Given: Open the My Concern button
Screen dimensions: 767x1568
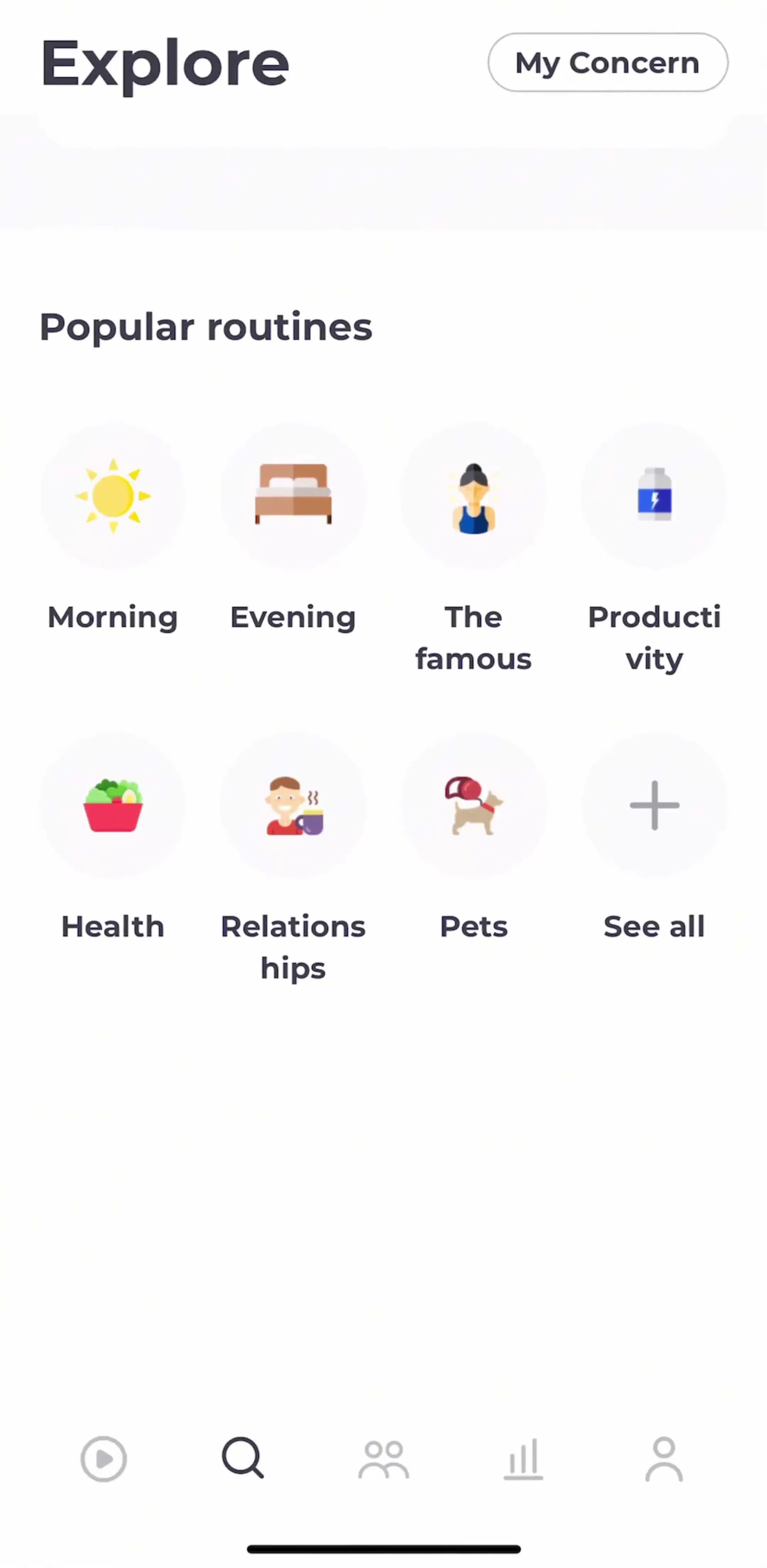Looking at the screenshot, I should point(608,63).
